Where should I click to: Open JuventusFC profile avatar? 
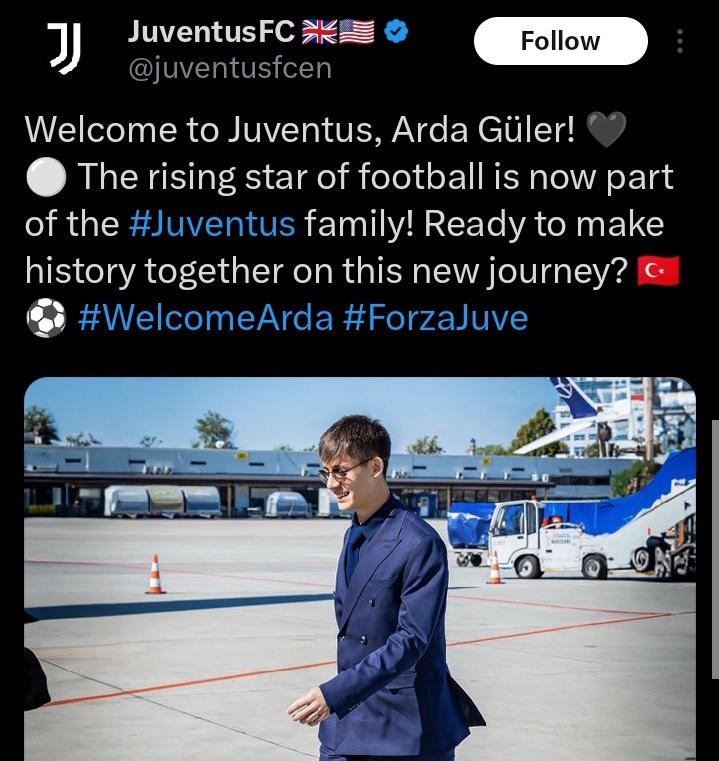coord(65,48)
